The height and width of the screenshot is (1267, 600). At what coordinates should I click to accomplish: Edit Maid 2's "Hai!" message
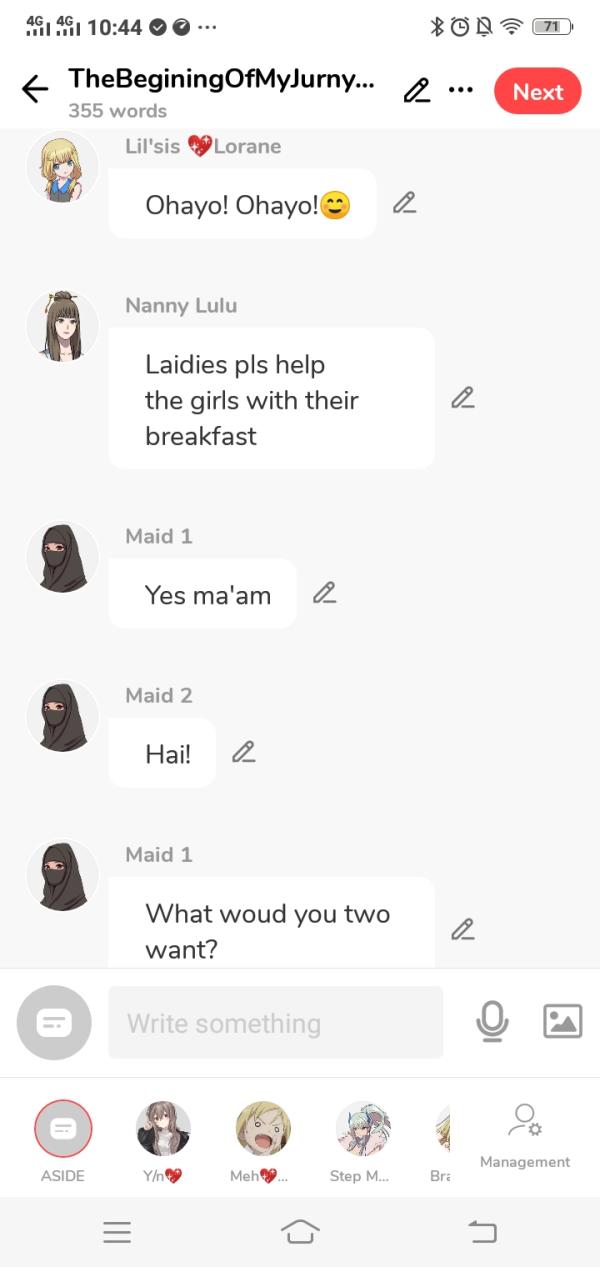point(243,752)
